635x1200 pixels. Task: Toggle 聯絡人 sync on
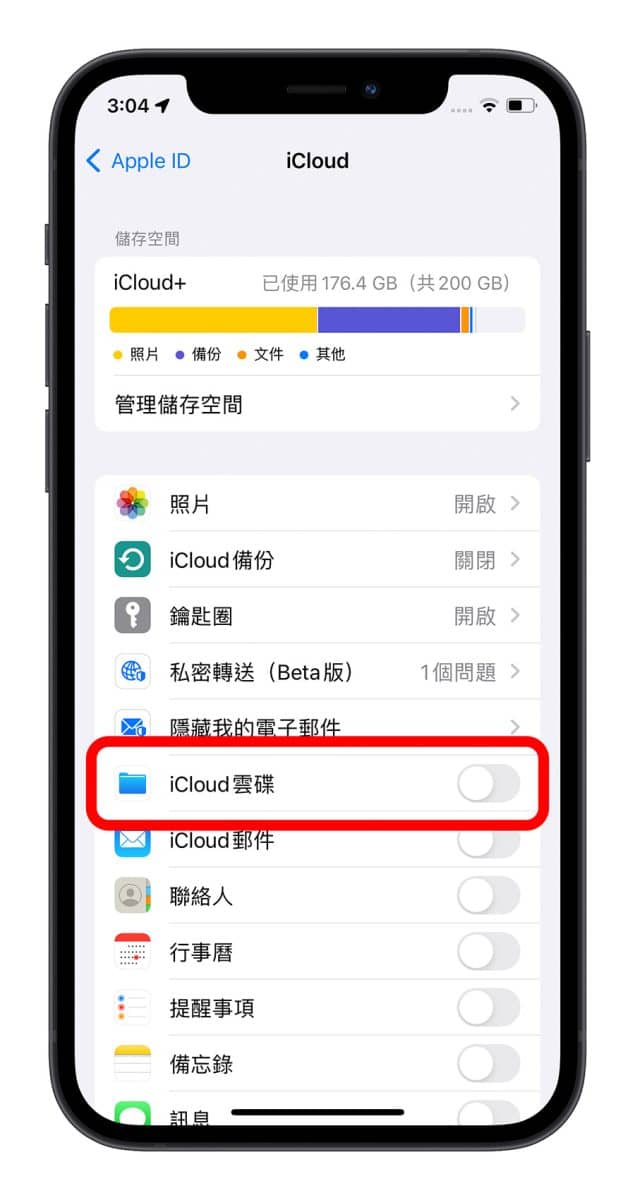tap(488, 896)
